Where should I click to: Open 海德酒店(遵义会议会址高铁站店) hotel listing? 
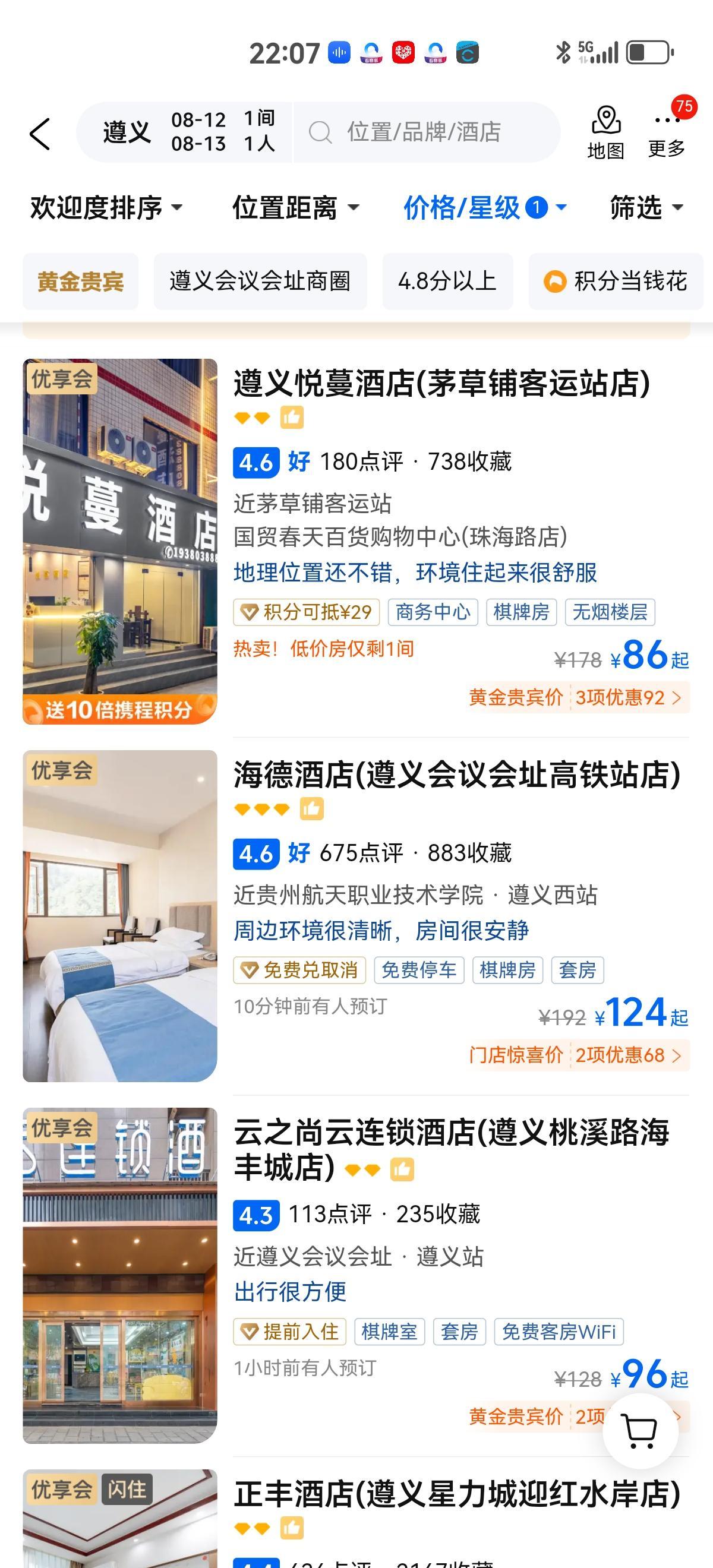tap(457, 775)
